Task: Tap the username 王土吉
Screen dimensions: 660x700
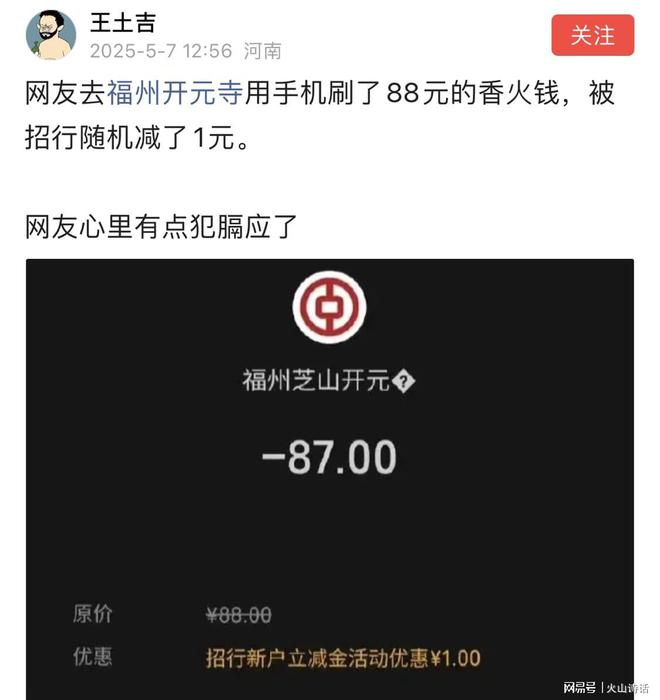Action: click(x=123, y=21)
